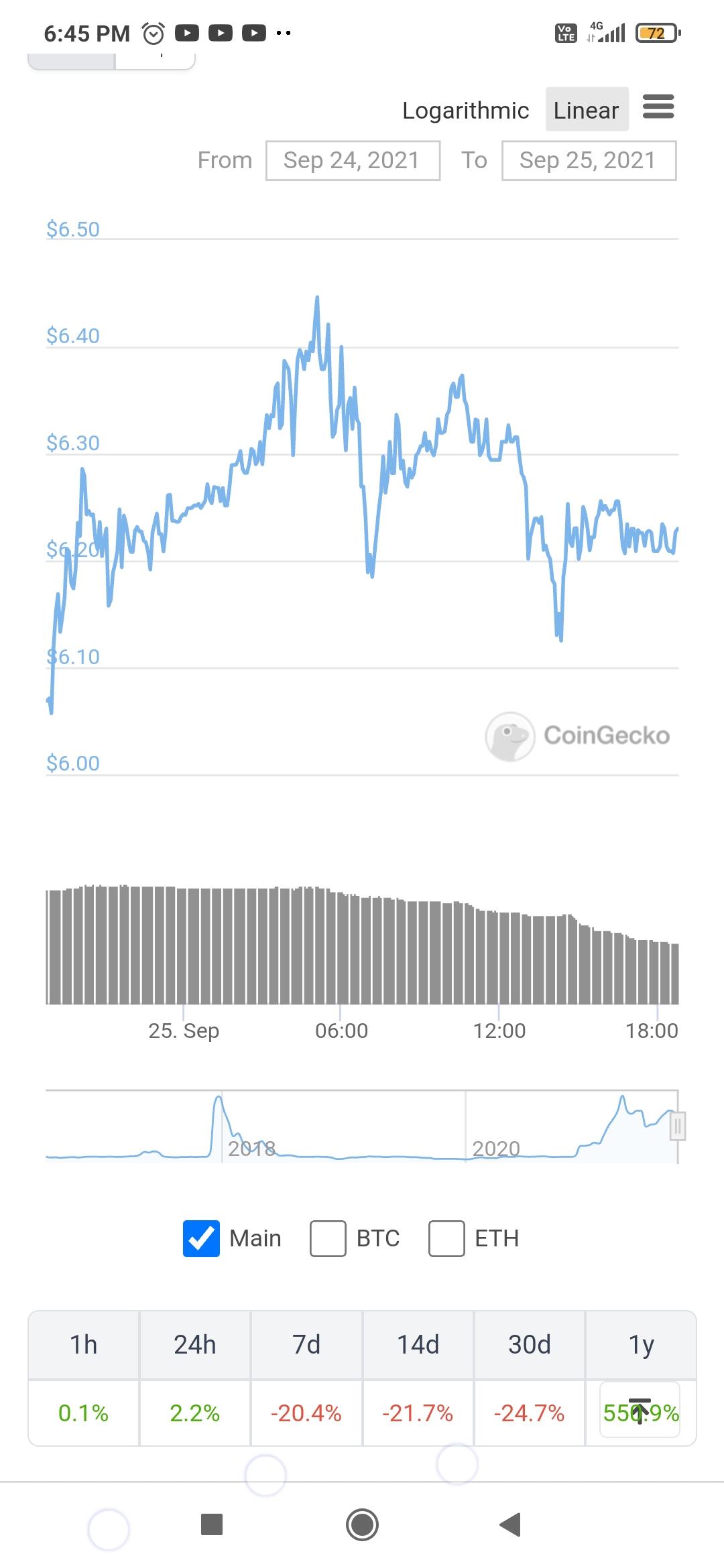Edit the From date Sep 24, 2021
This screenshot has width=724, height=1568.
coord(353,161)
